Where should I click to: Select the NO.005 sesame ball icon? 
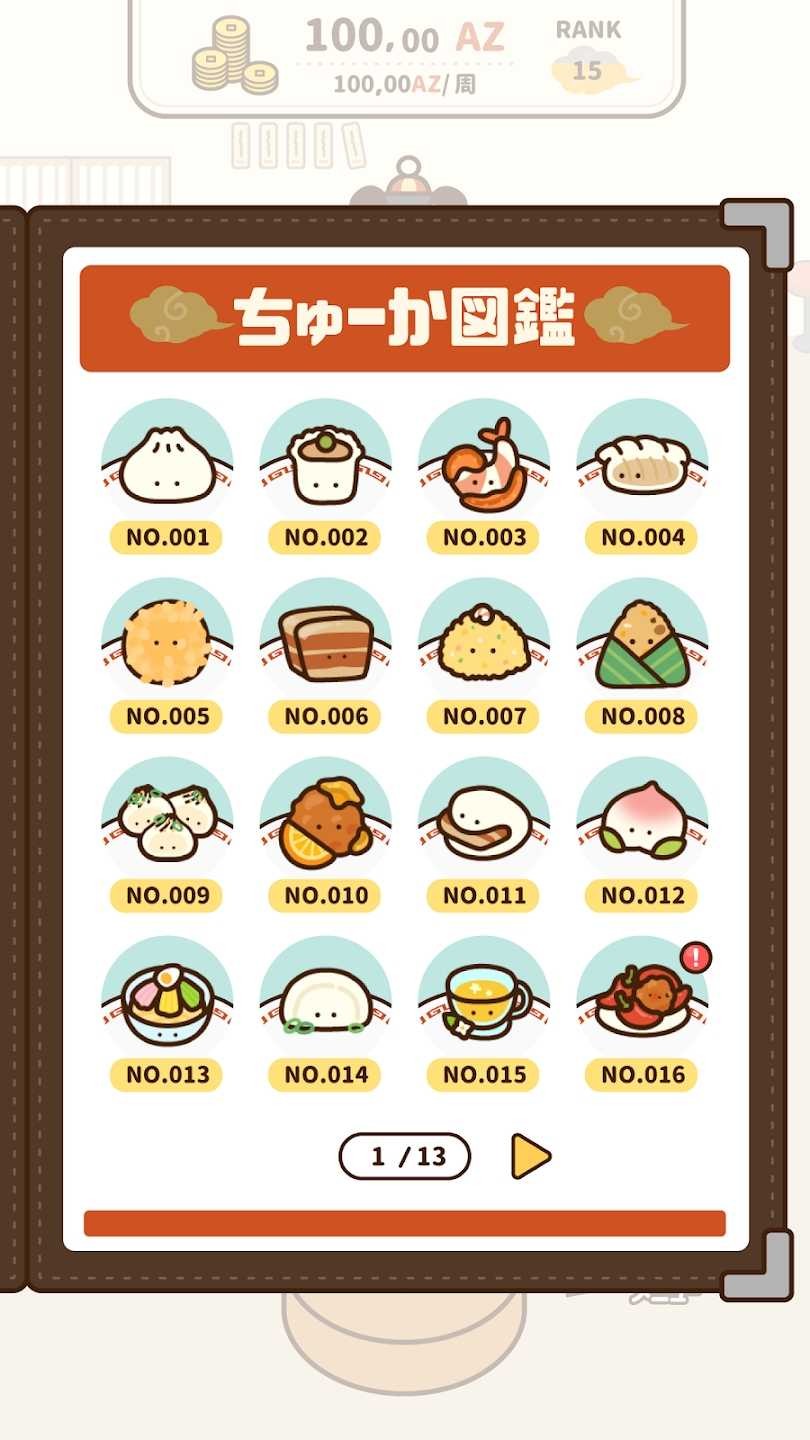pyautogui.click(x=166, y=635)
